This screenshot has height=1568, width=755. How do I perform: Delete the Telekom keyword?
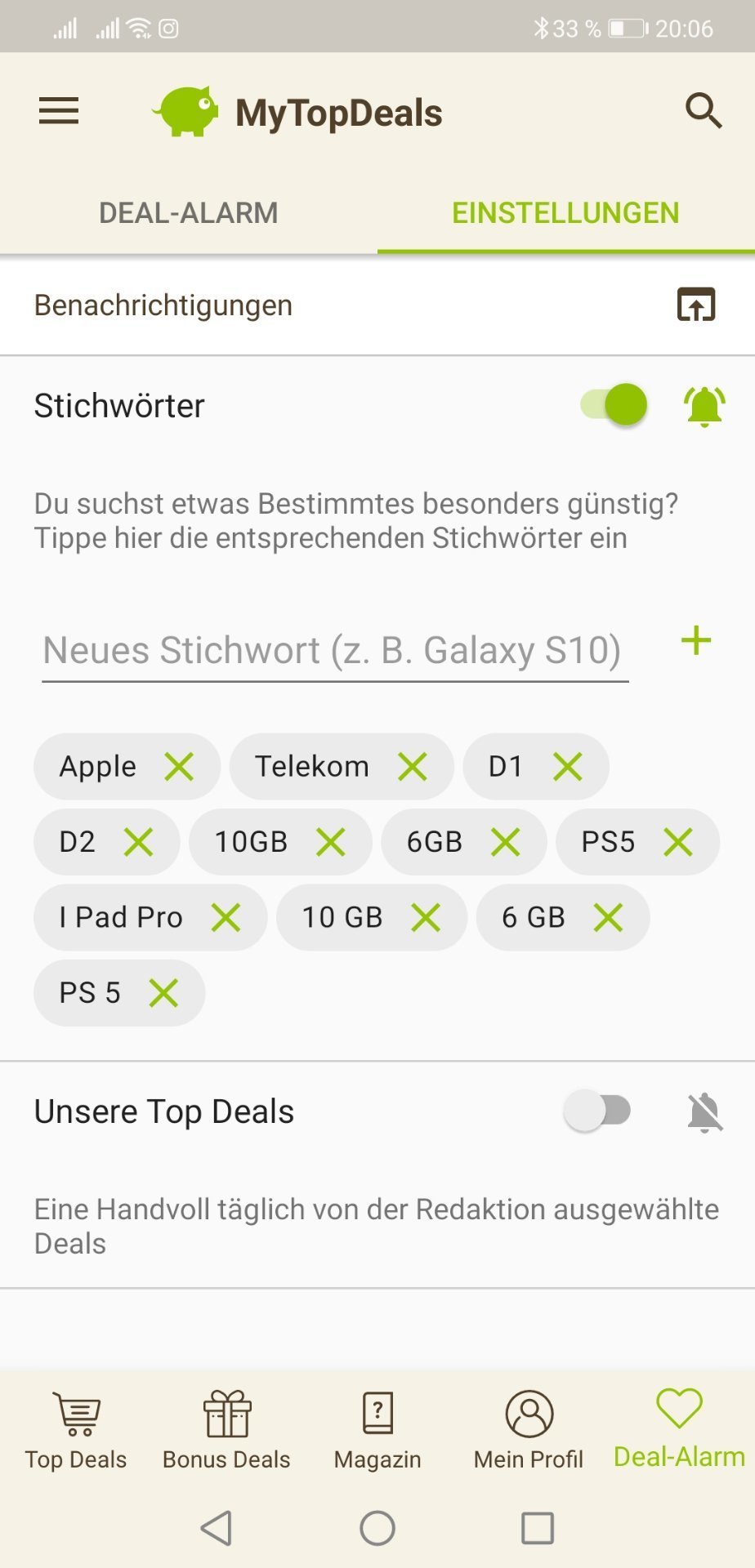(413, 767)
